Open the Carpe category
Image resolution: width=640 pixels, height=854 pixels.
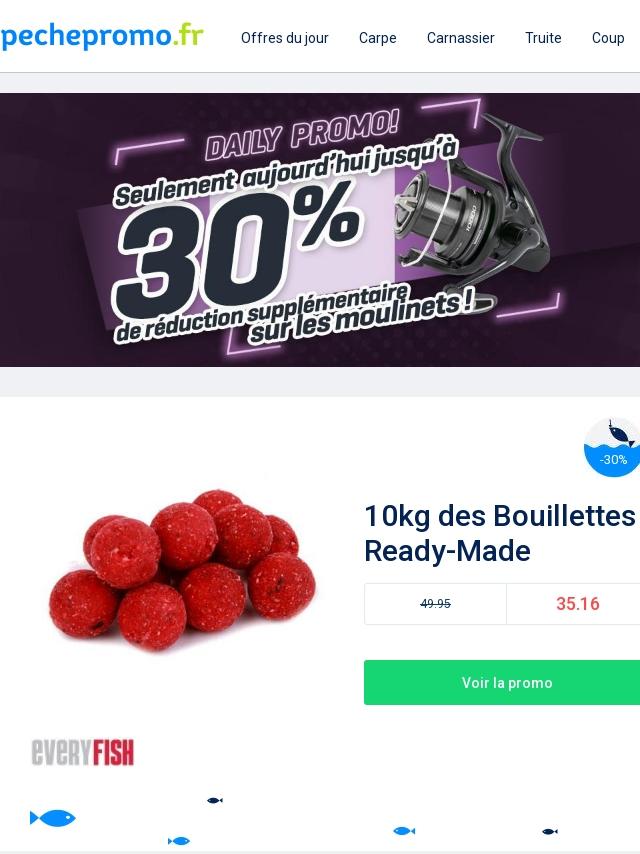pos(377,38)
